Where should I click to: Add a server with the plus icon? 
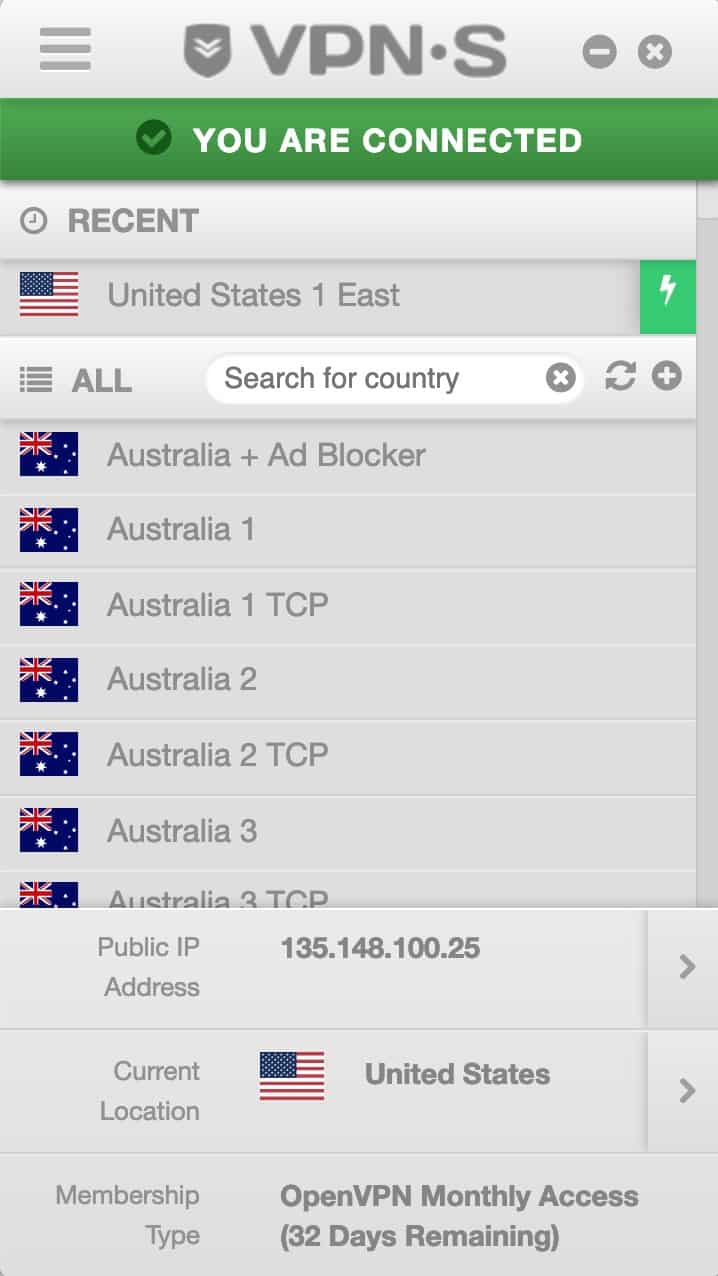pyautogui.click(x=667, y=377)
